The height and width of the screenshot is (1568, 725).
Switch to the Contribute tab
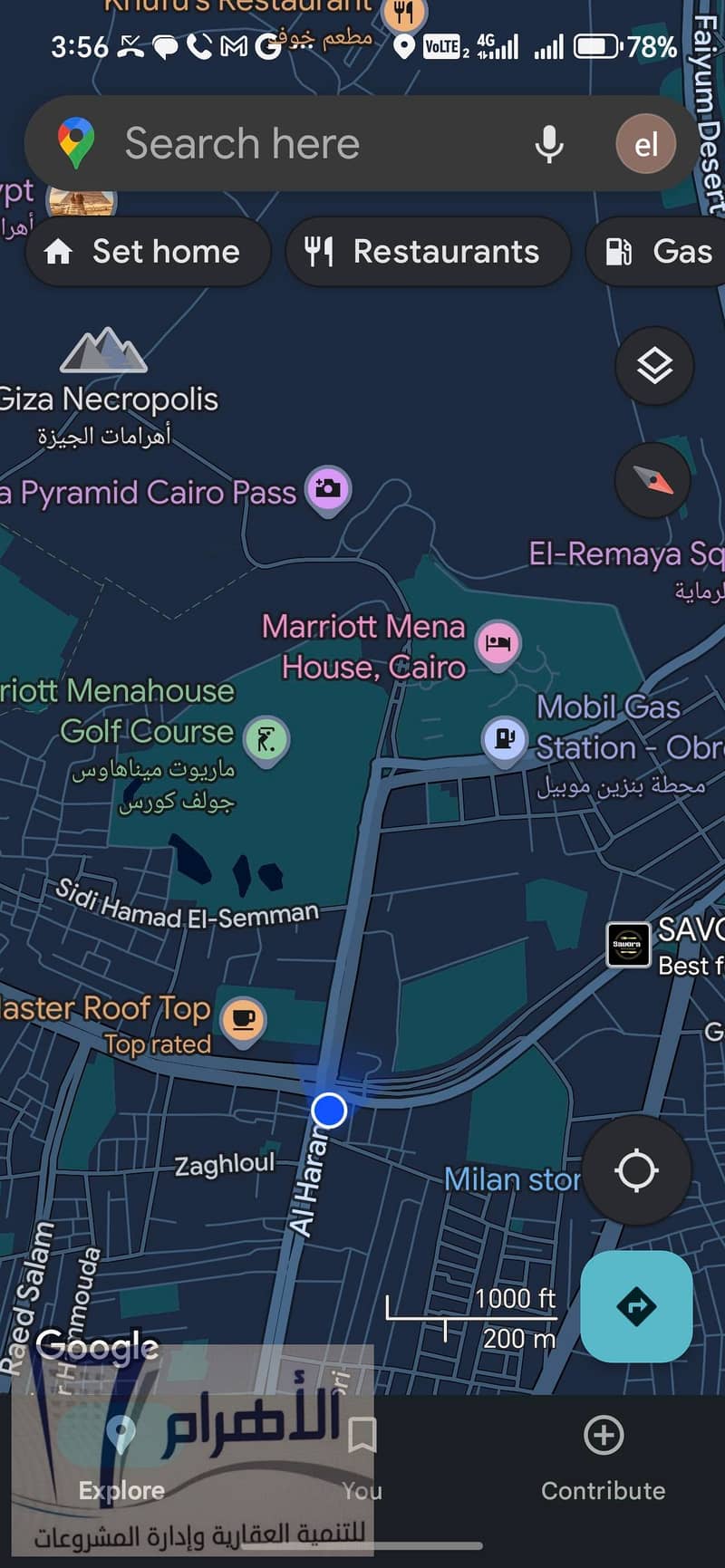(x=604, y=1458)
